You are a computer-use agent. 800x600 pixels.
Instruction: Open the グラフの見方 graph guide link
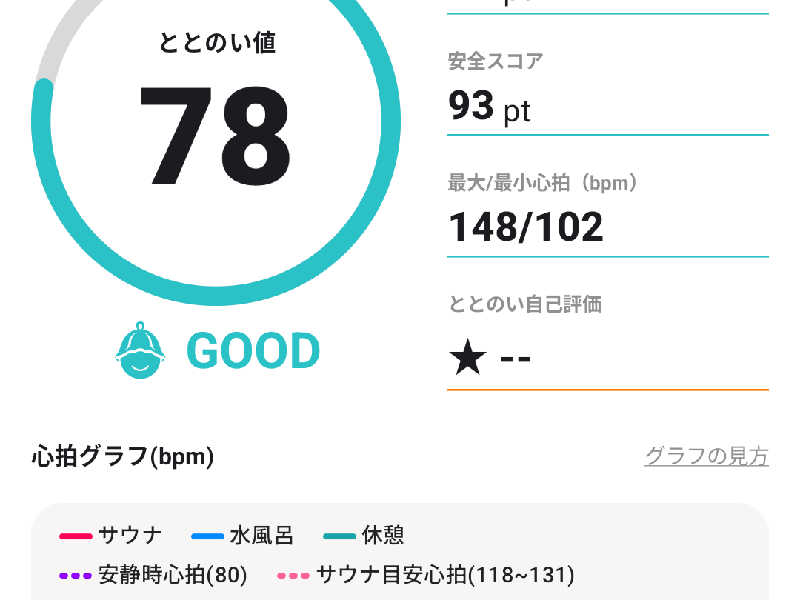pos(706,457)
